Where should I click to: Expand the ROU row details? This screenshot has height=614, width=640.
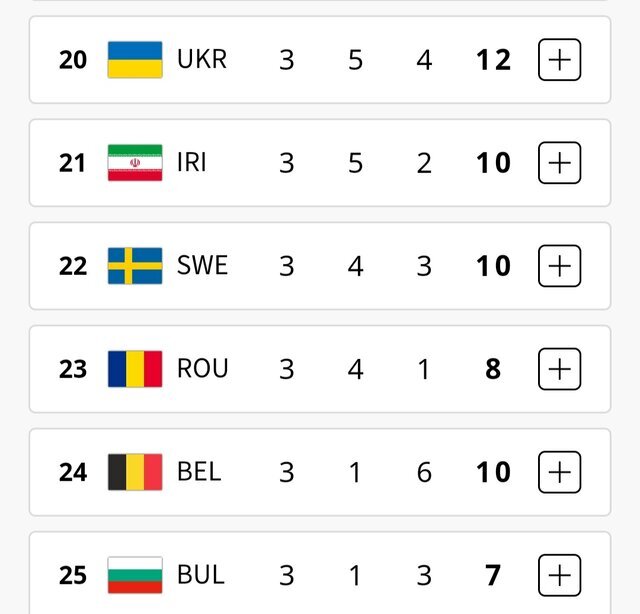pos(560,369)
